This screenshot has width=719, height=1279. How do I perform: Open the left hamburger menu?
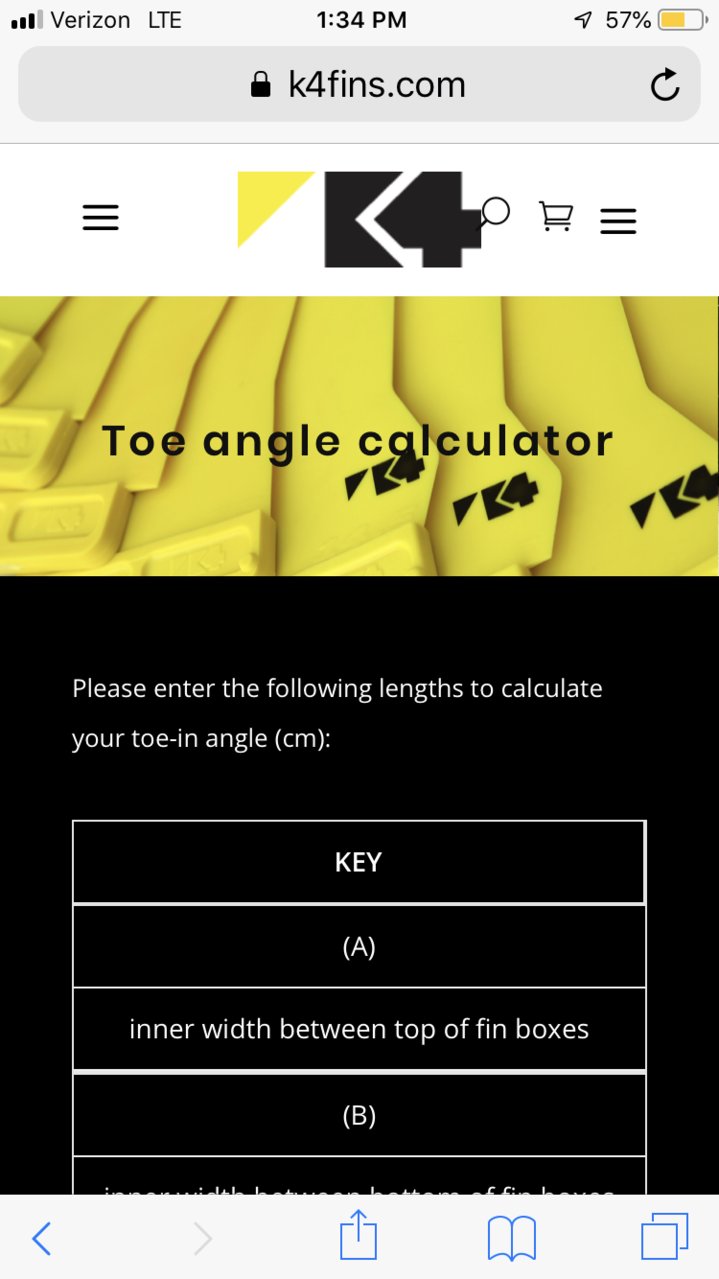tap(100, 218)
